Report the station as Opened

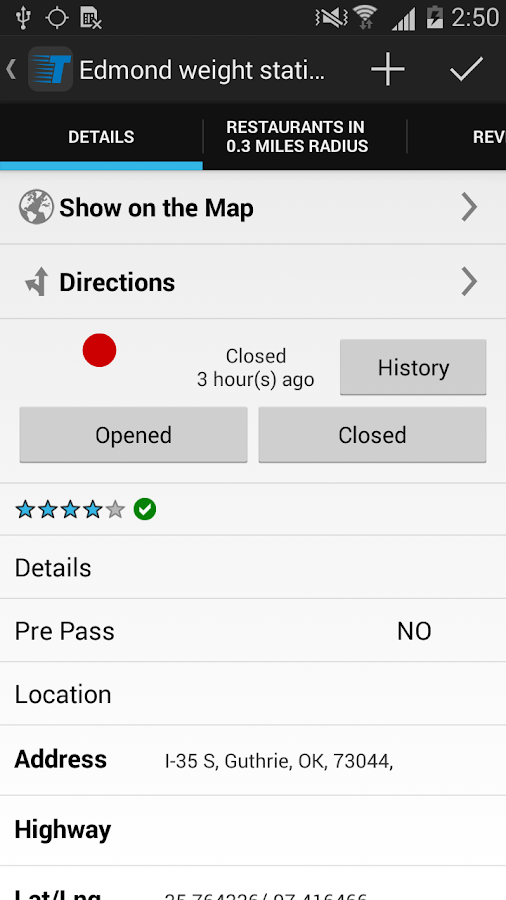point(134,435)
